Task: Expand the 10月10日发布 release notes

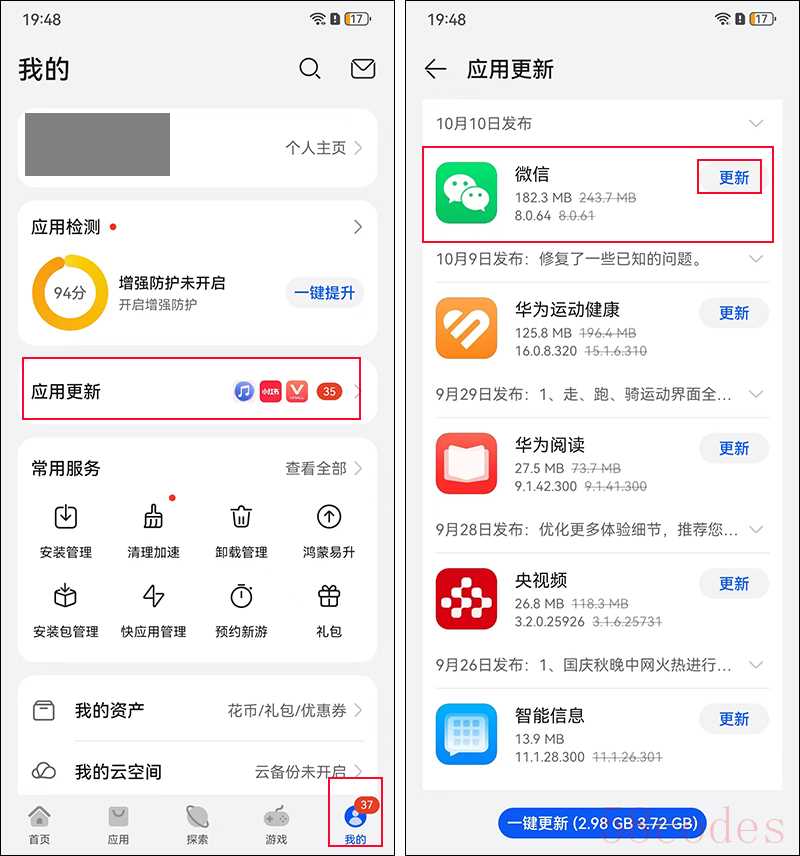Action: [x=756, y=124]
